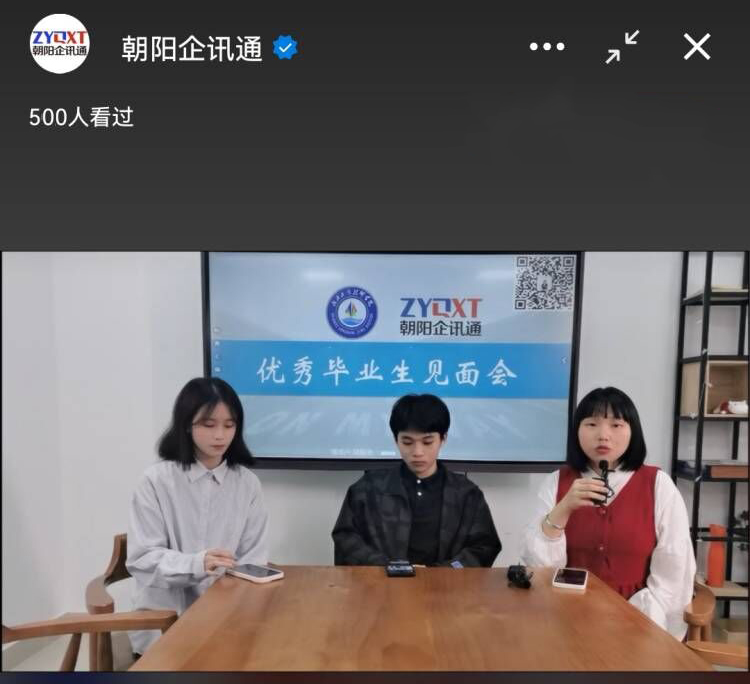The width and height of the screenshot is (750, 684).
Task: Close the live stream page
Action: point(697,46)
